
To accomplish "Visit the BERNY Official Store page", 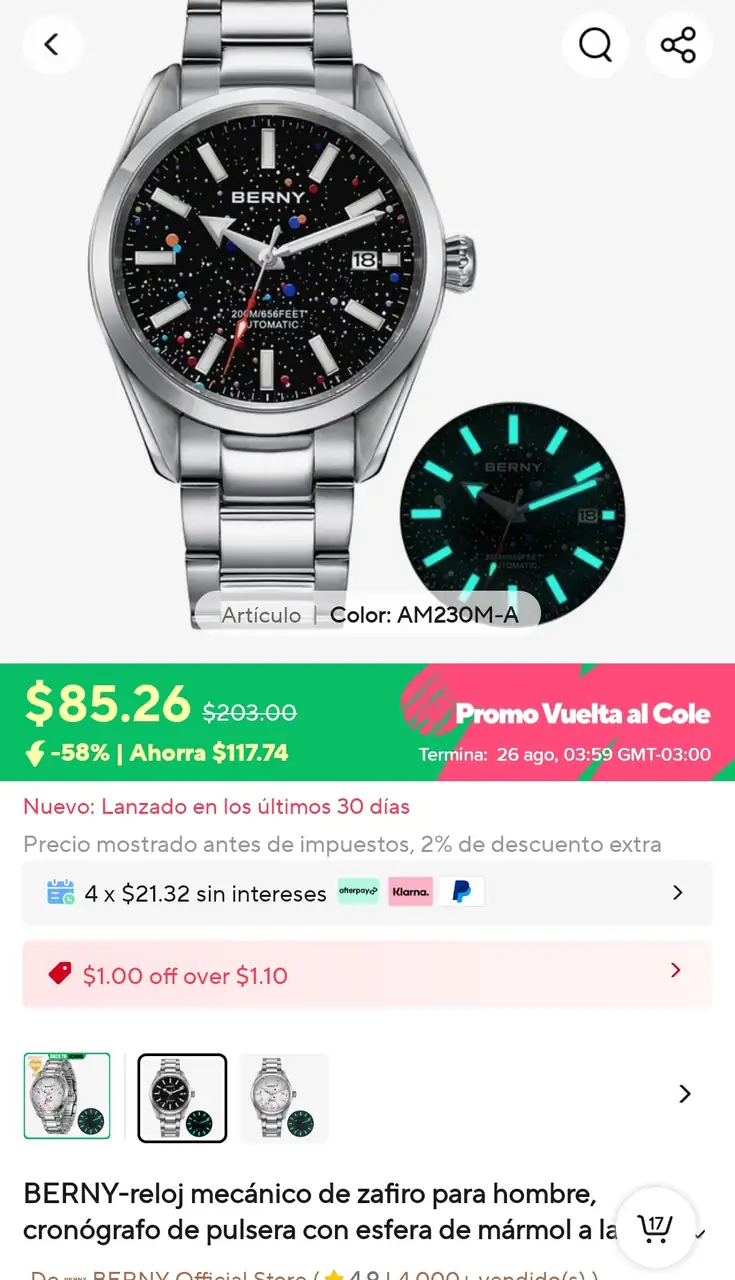I will (x=198, y=1275).
